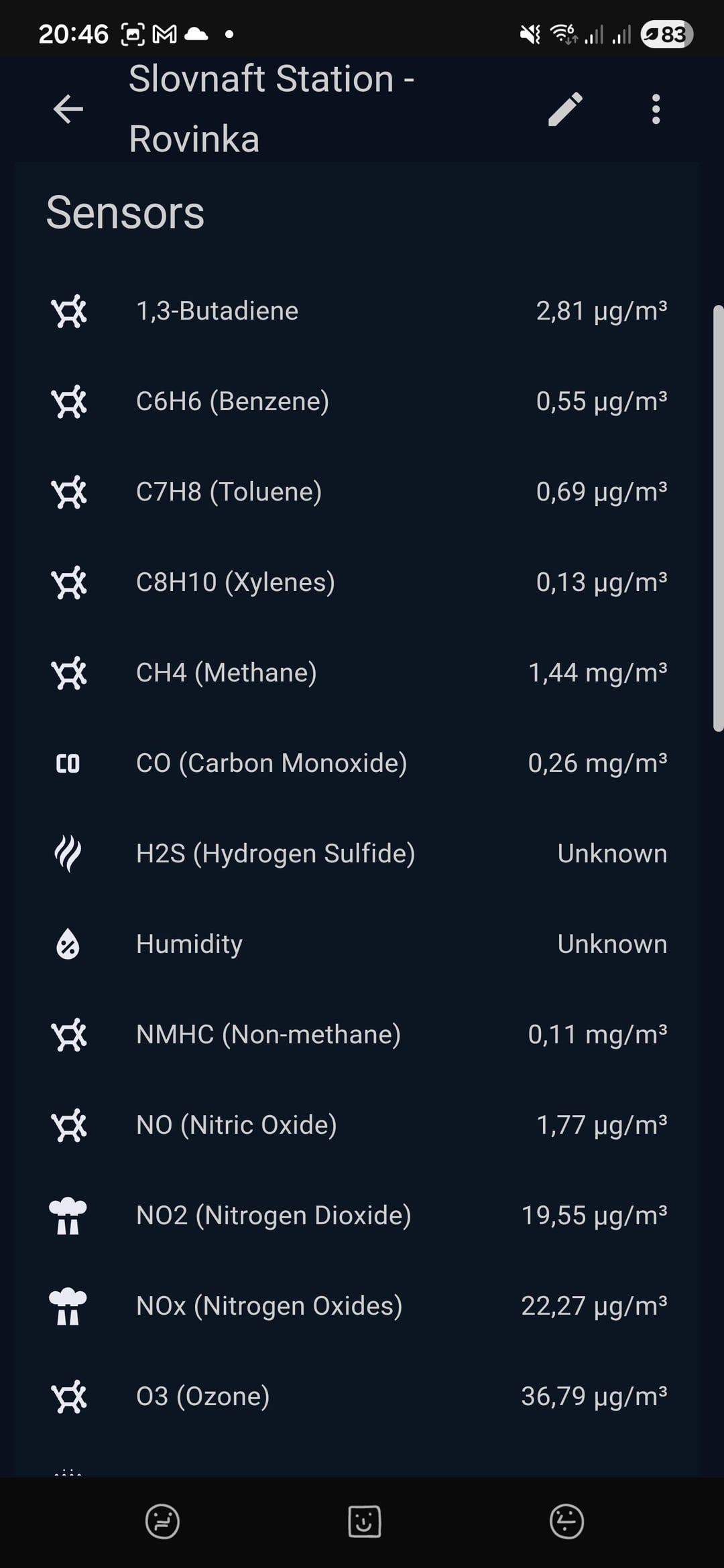Go back using the app bar arrow
This screenshot has height=1568, width=724.
click(x=68, y=109)
